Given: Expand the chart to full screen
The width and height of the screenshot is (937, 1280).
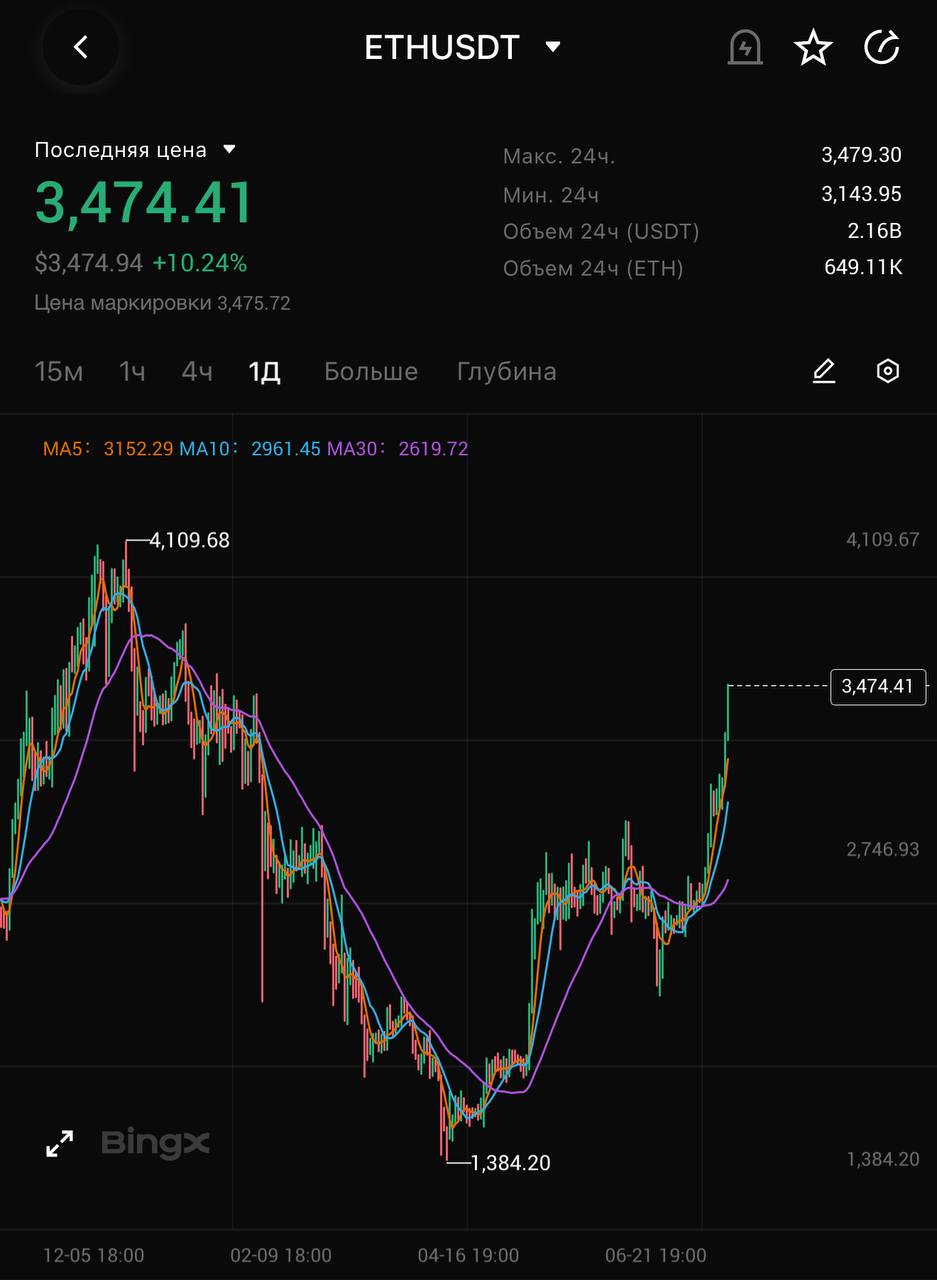Looking at the screenshot, I should point(60,1144).
